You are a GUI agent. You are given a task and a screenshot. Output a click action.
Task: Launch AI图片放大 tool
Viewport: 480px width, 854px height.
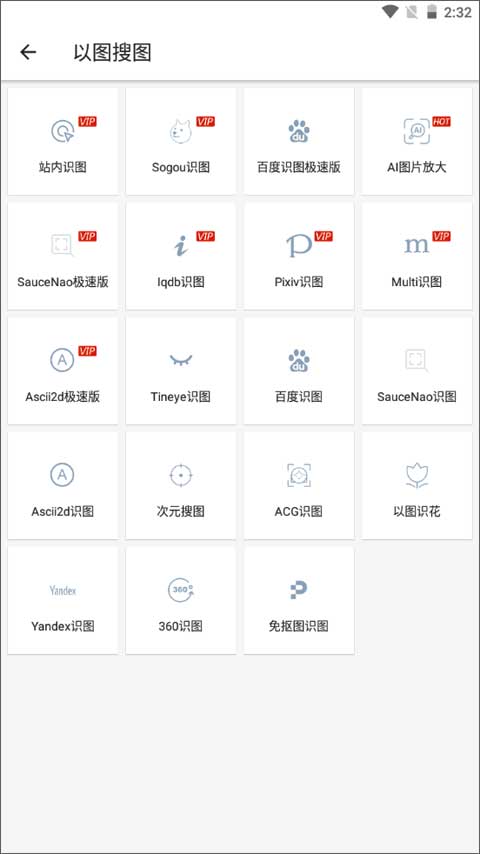[x=417, y=141]
